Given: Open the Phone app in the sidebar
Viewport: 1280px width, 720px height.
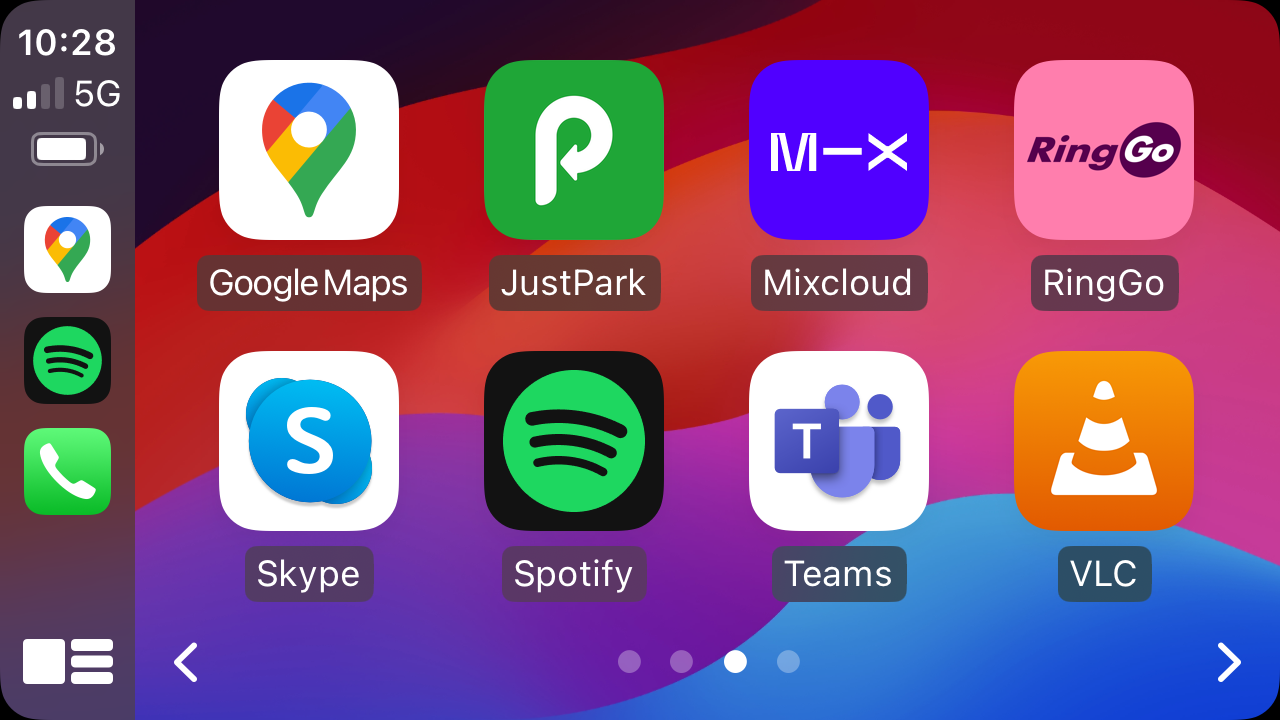Looking at the screenshot, I should 67,471.
